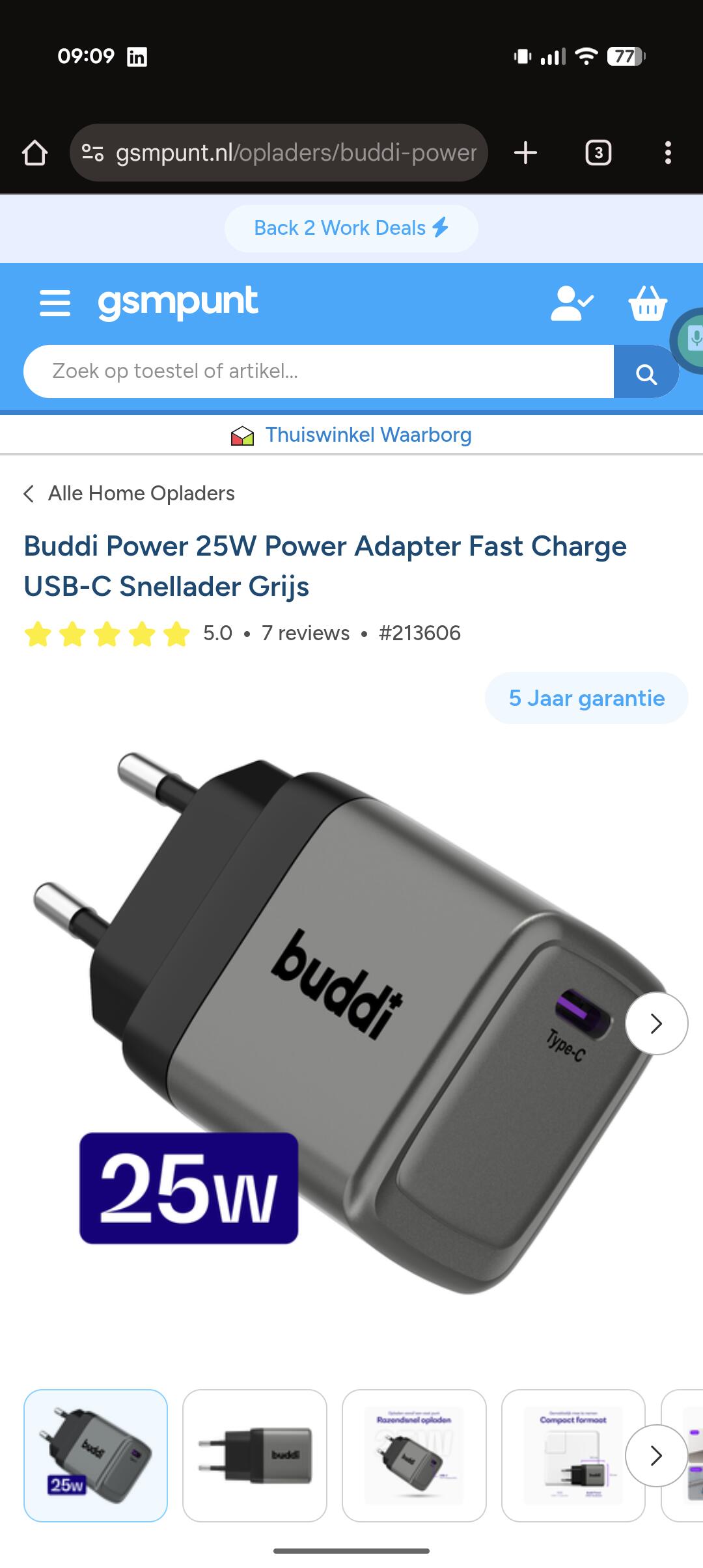Submit search with the magnifier button
The image size is (703, 1568).
(645, 373)
